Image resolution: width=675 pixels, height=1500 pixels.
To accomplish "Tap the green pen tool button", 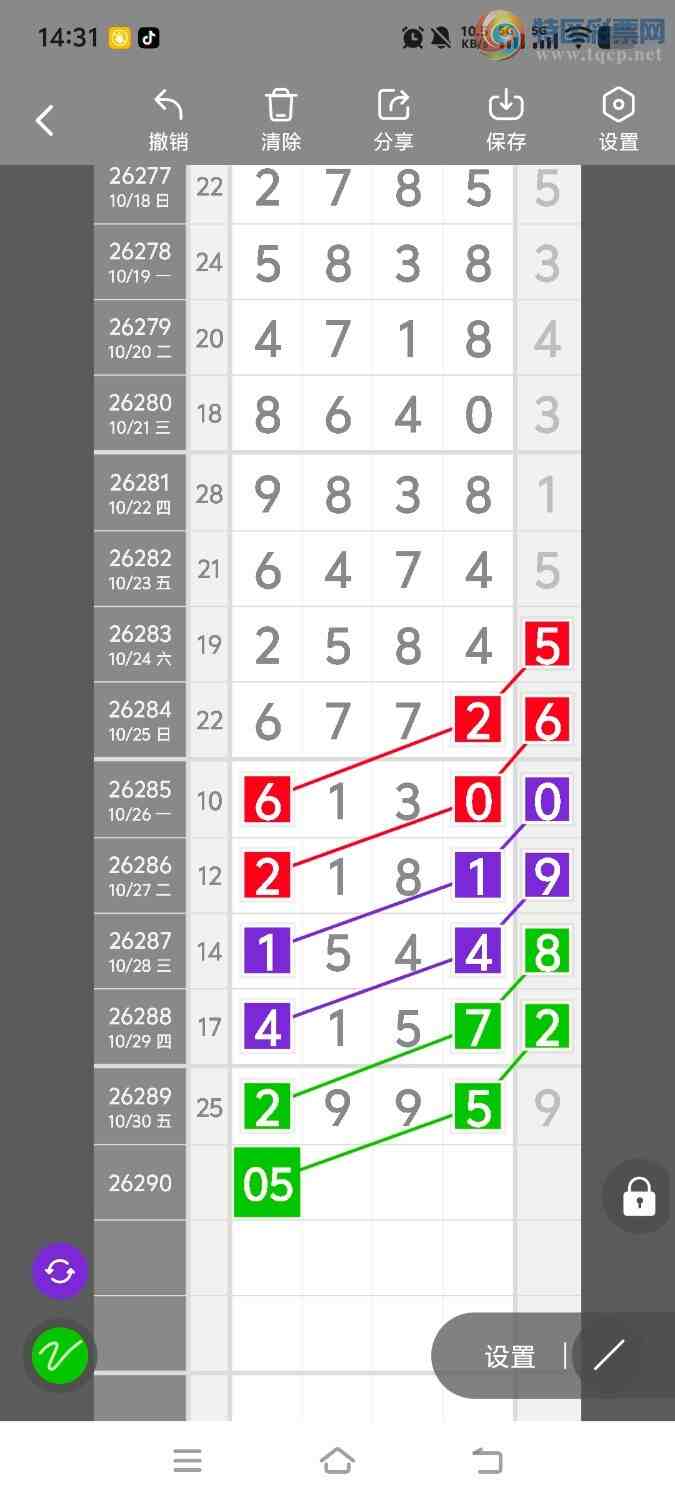I will pos(60,1356).
